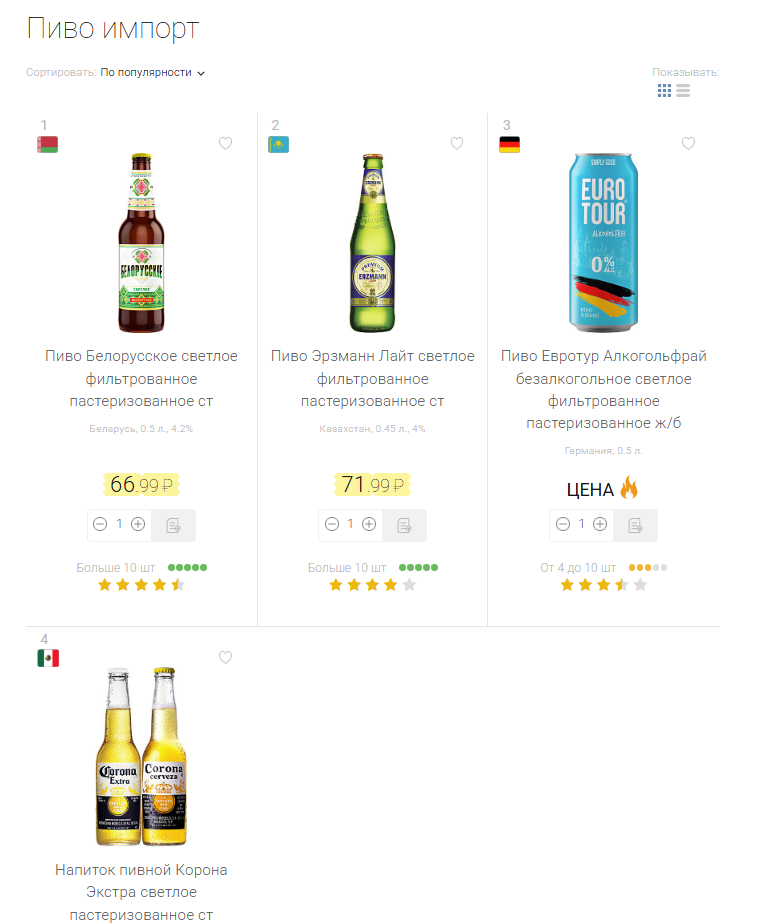Viewport: 765px width, 923px height.
Task: Increase quantity of Эрзманн Лайт
Action: 369,524
